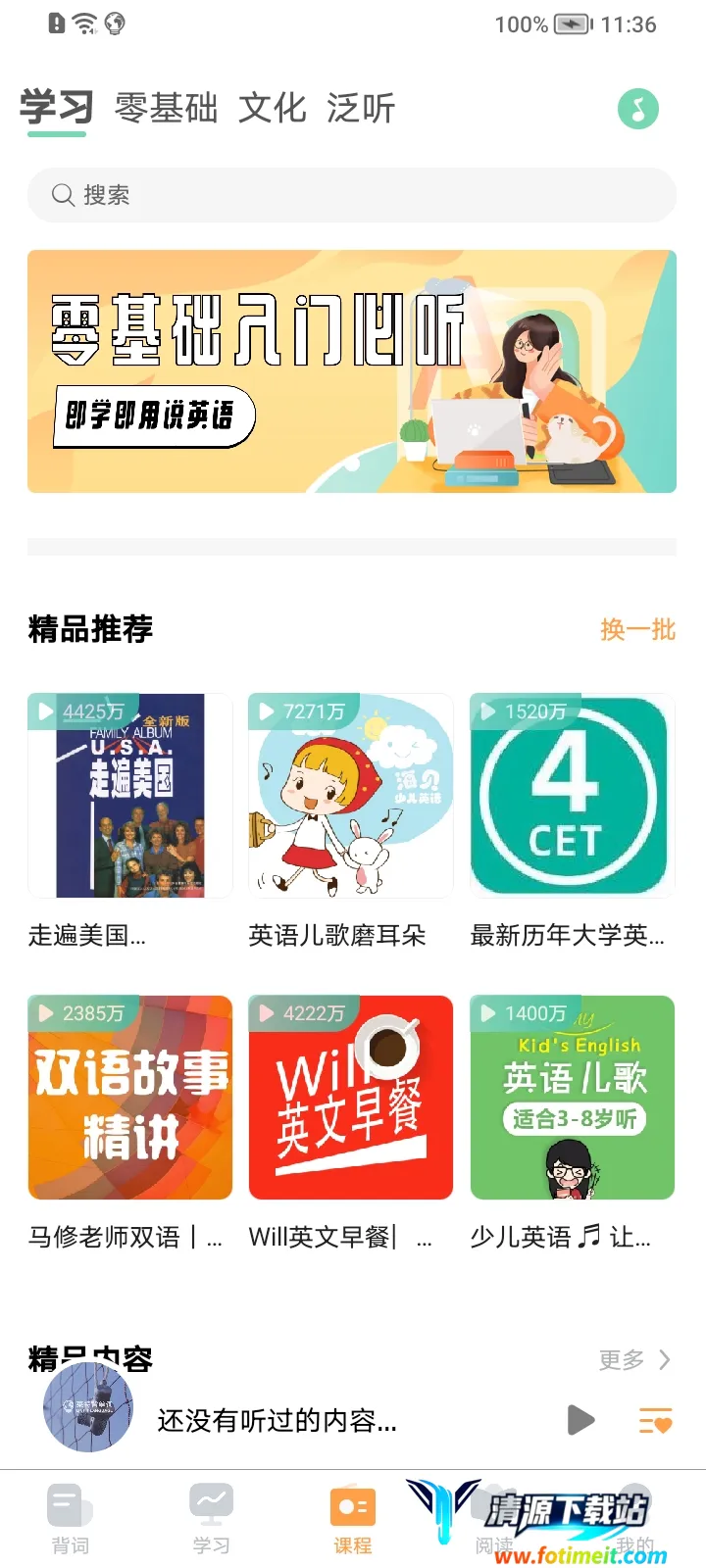Switch to the 学习 bottom tab
The width and height of the screenshot is (706, 1568).
pyautogui.click(x=211, y=1518)
